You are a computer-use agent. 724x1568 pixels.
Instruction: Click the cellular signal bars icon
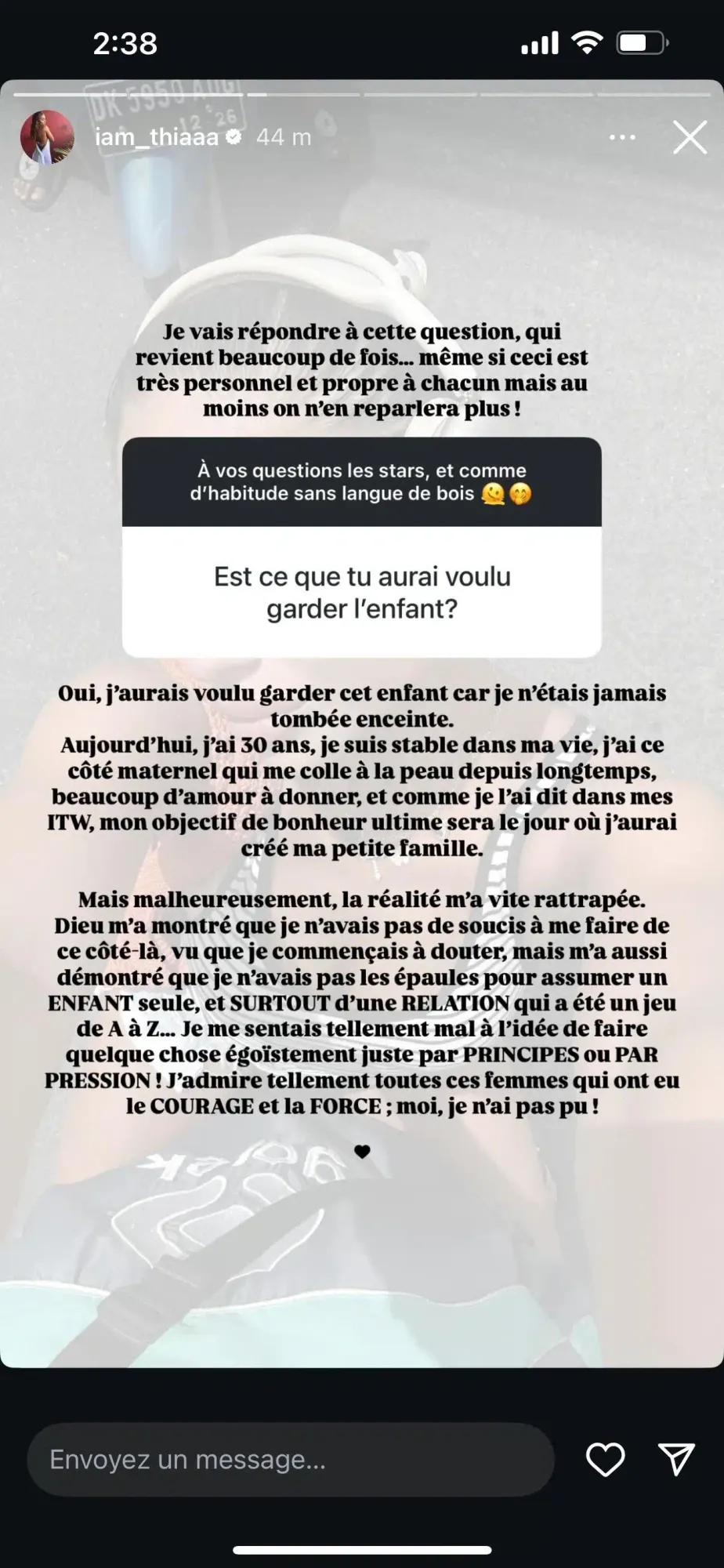[x=542, y=43]
